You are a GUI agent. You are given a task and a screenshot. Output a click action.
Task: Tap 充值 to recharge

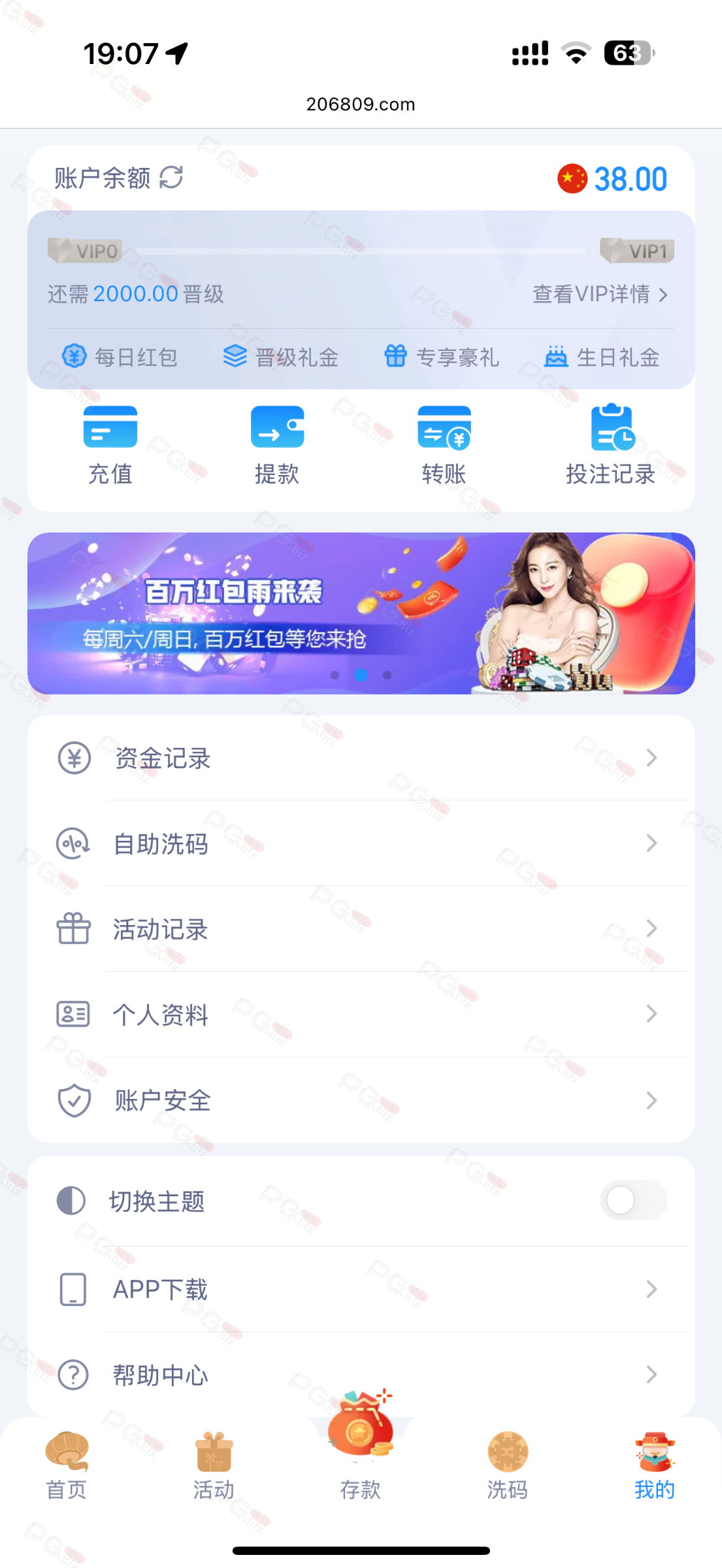(110, 444)
